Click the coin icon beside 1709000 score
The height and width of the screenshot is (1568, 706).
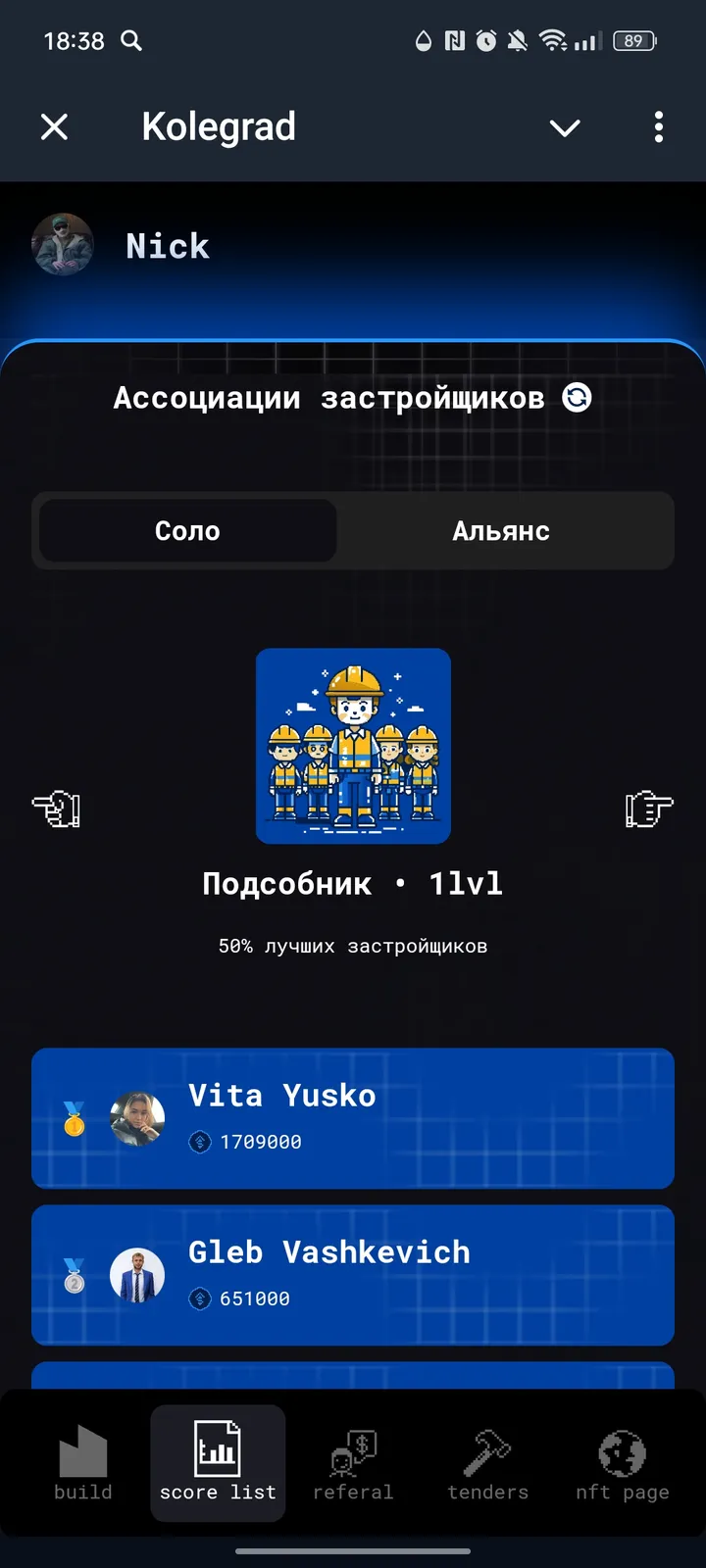point(199,1142)
